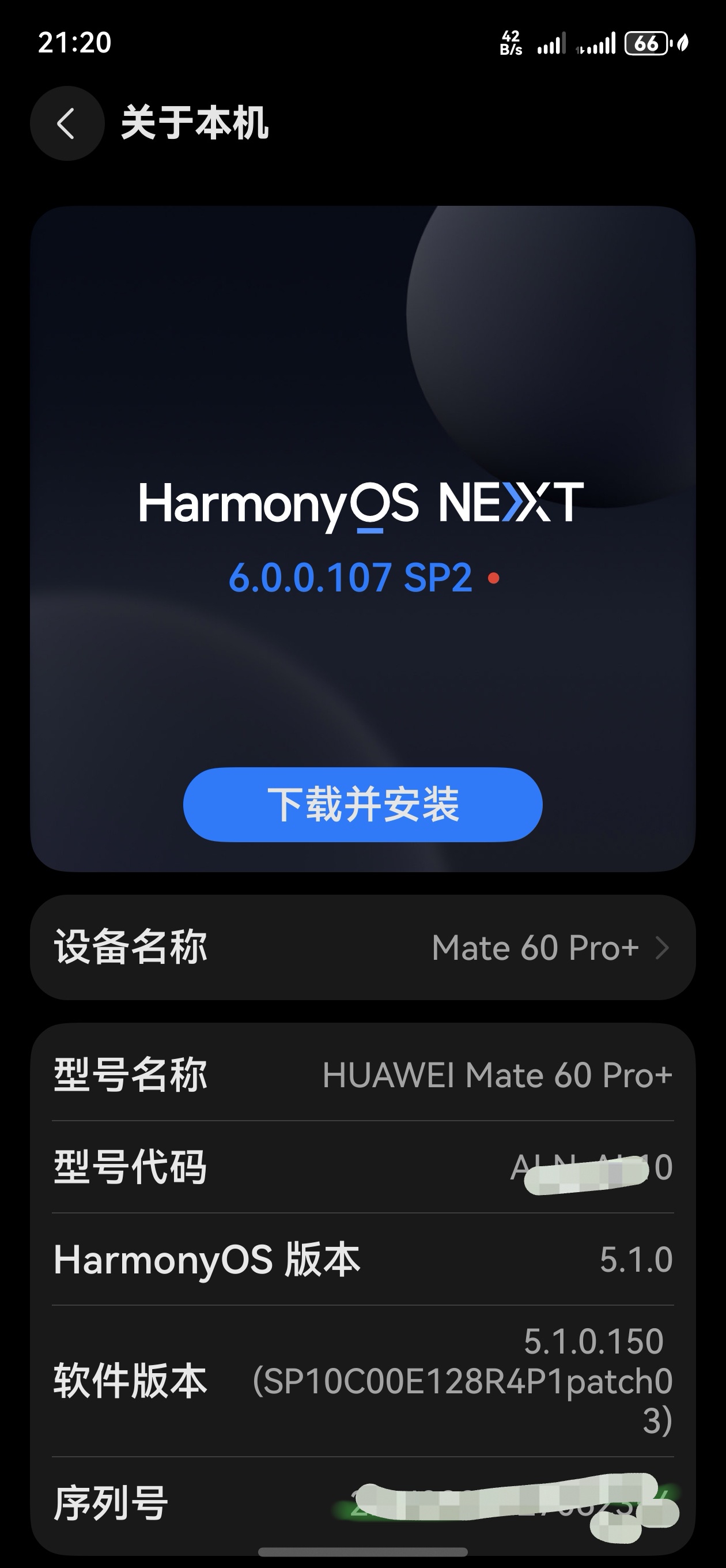Go back from 关于本机 page
The height and width of the screenshot is (1568, 726).
[x=67, y=123]
